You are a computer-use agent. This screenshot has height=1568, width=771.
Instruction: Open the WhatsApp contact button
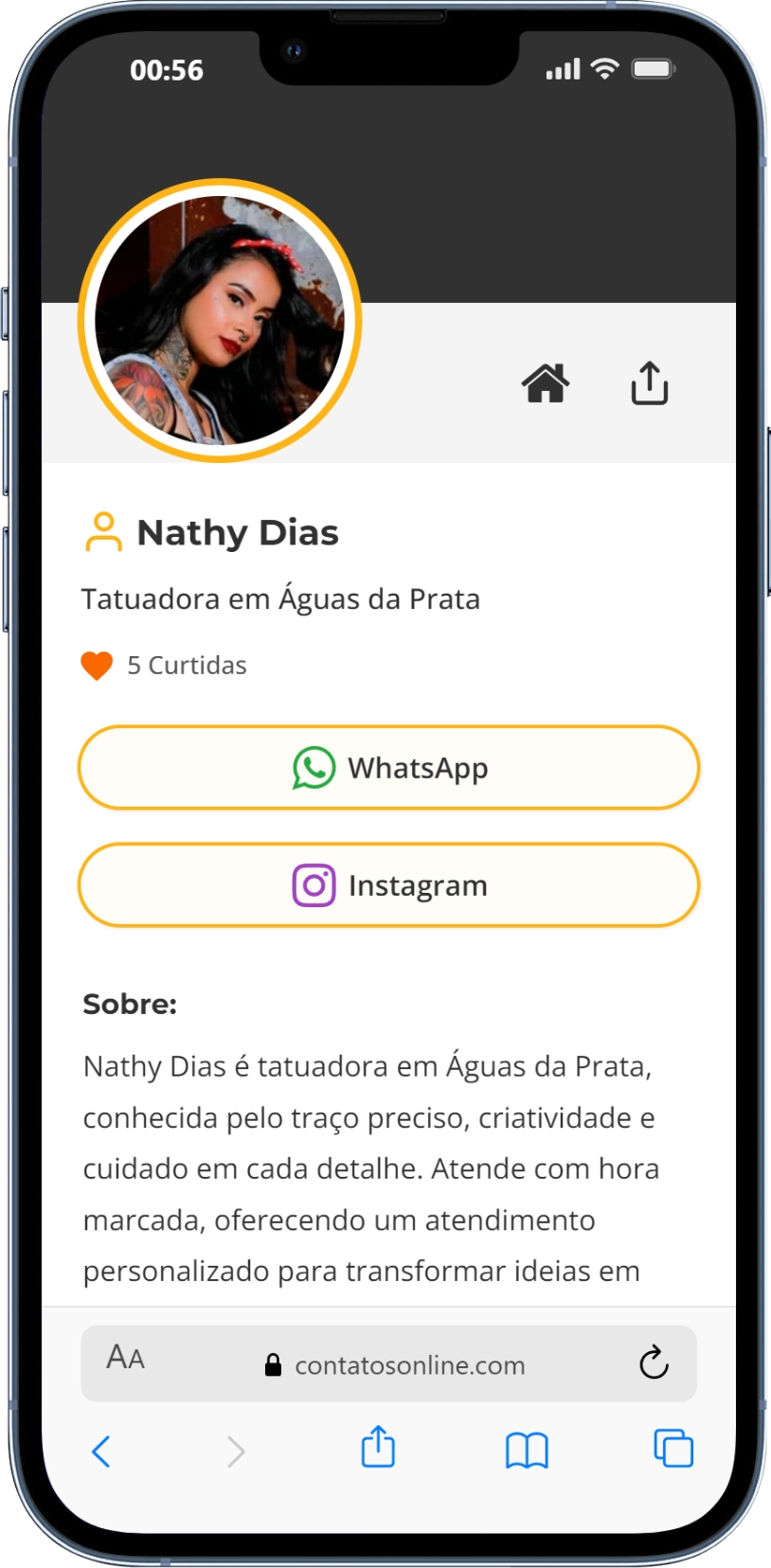[389, 767]
